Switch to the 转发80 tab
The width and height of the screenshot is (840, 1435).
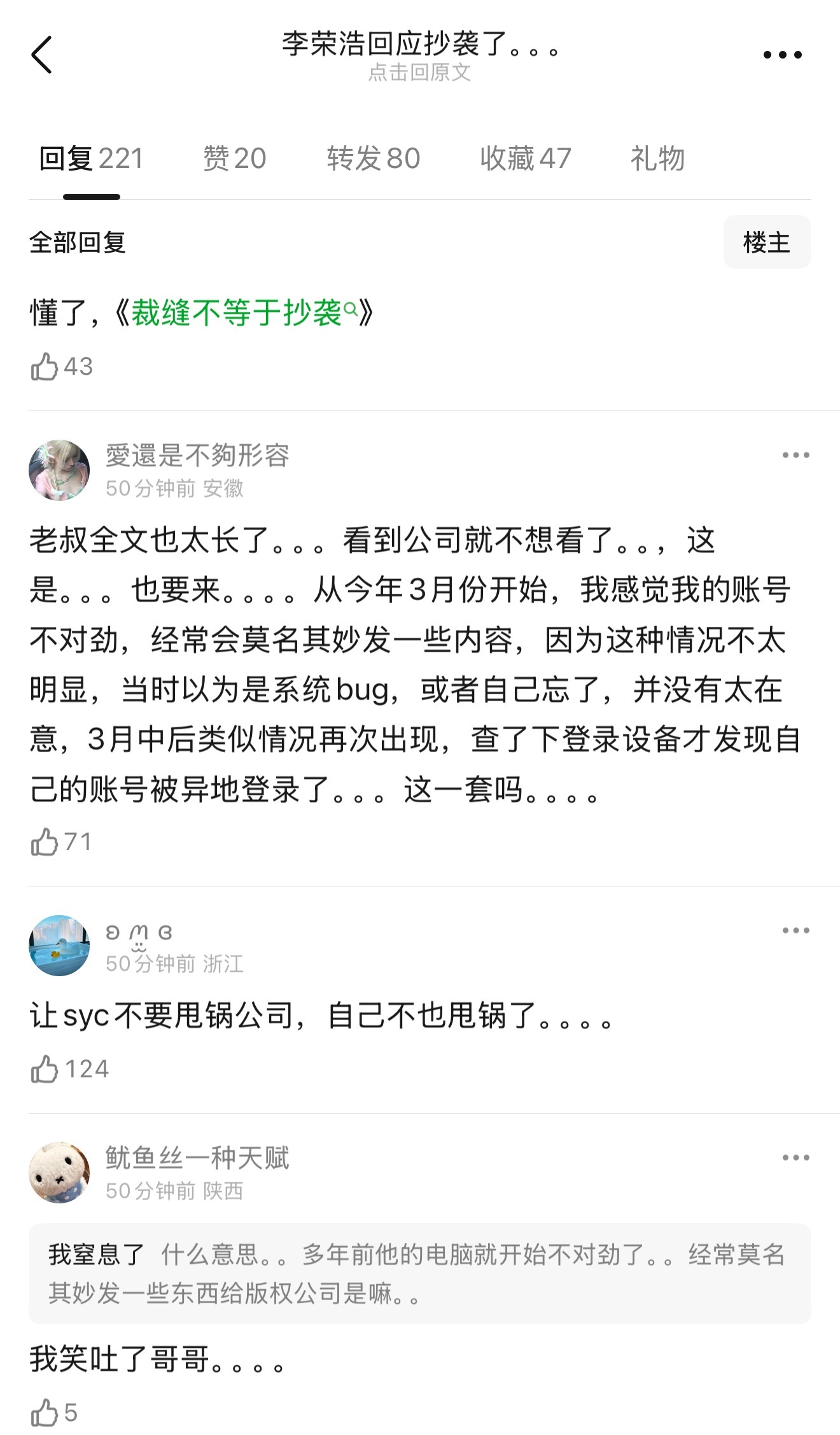click(x=372, y=158)
